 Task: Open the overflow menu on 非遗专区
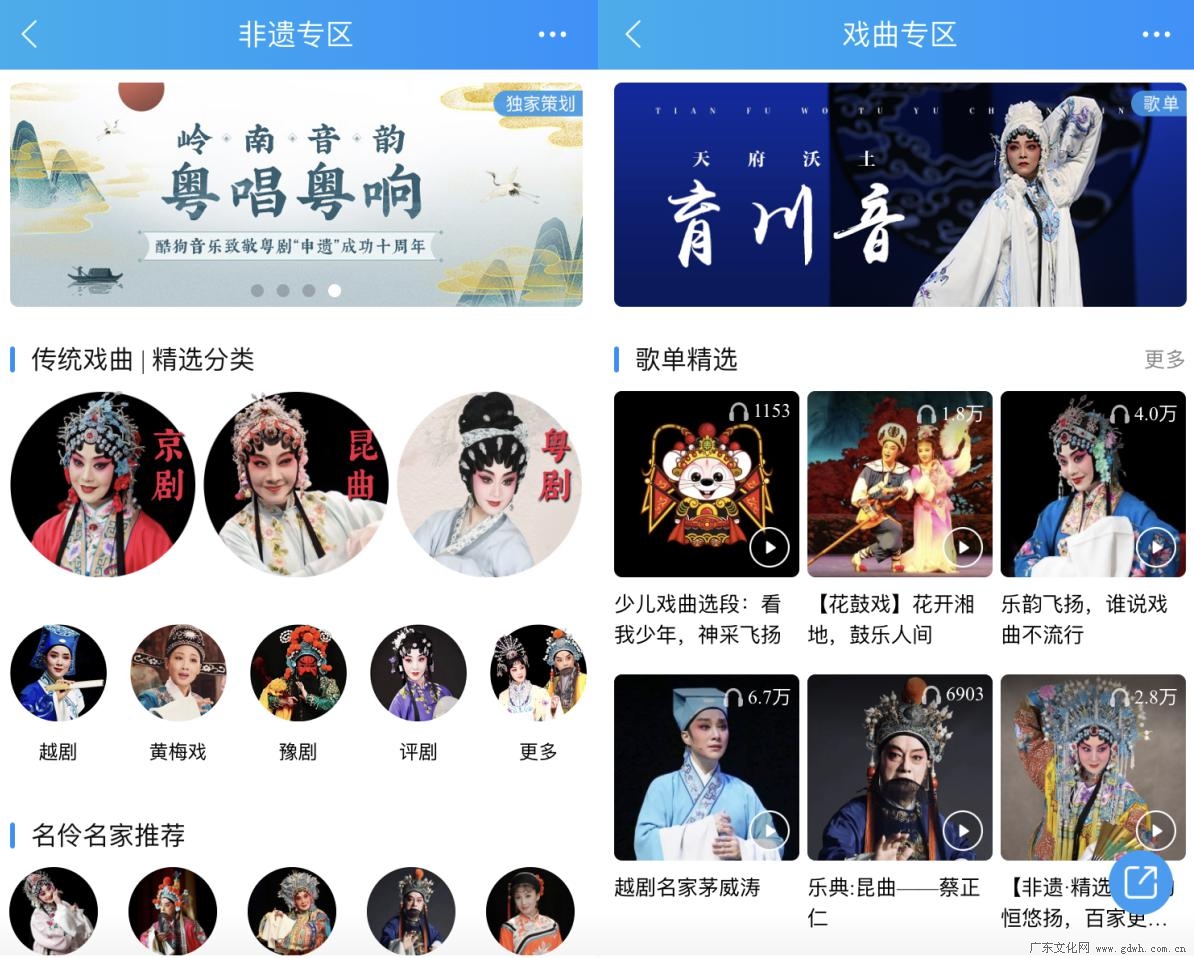(552, 34)
